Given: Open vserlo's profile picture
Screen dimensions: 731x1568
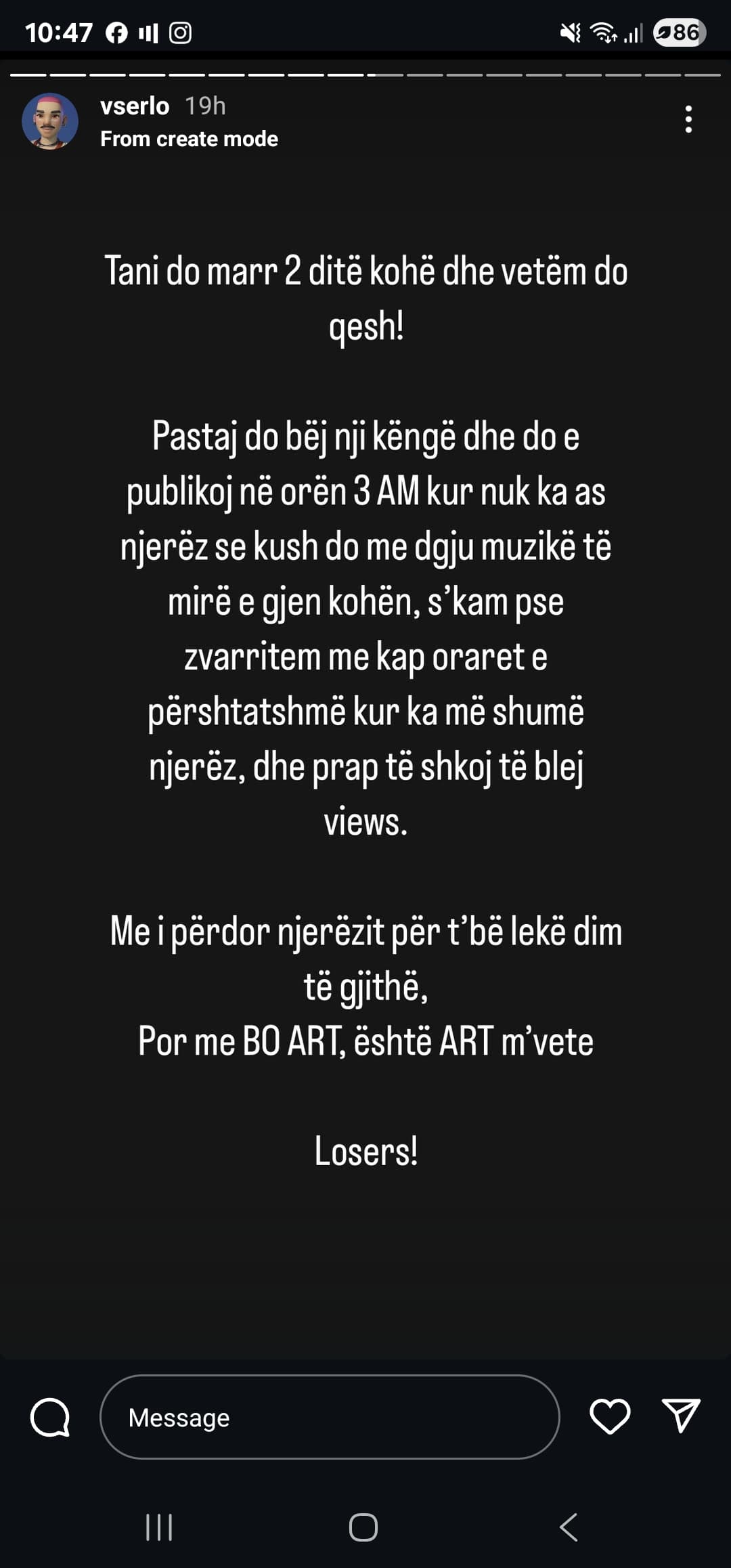Looking at the screenshot, I should (x=50, y=121).
